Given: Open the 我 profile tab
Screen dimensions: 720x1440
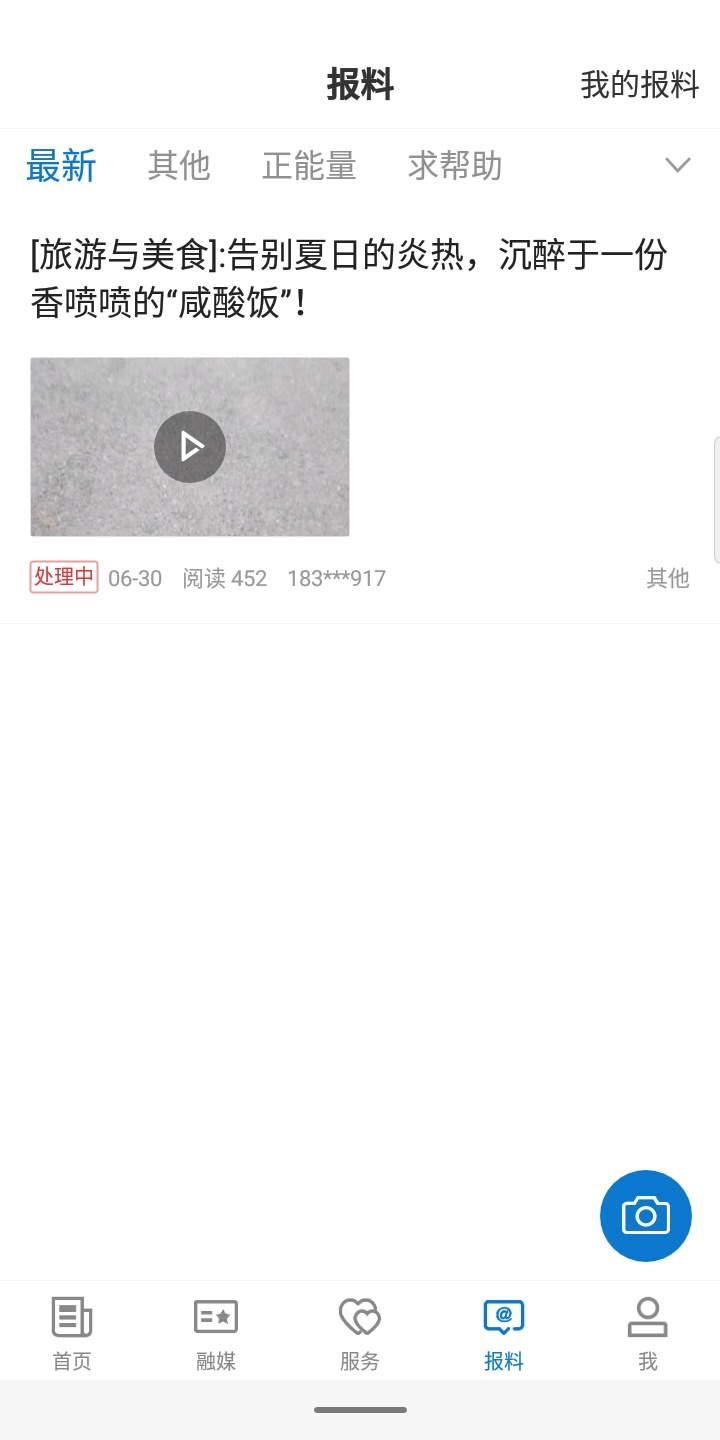Looking at the screenshot, I should 648,1333.
